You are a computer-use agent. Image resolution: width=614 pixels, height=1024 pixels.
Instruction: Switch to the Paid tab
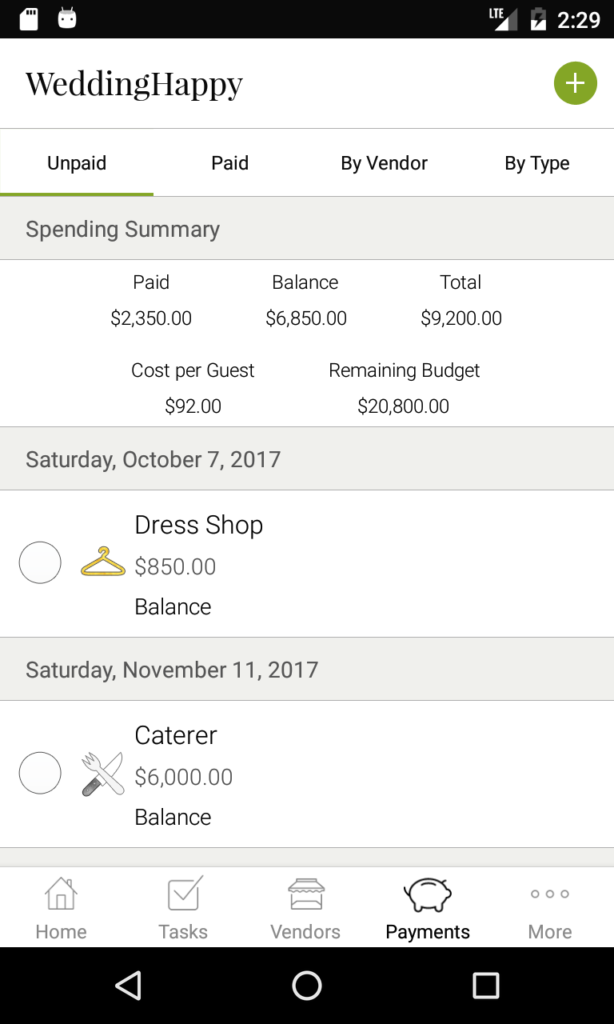(230, 163)
